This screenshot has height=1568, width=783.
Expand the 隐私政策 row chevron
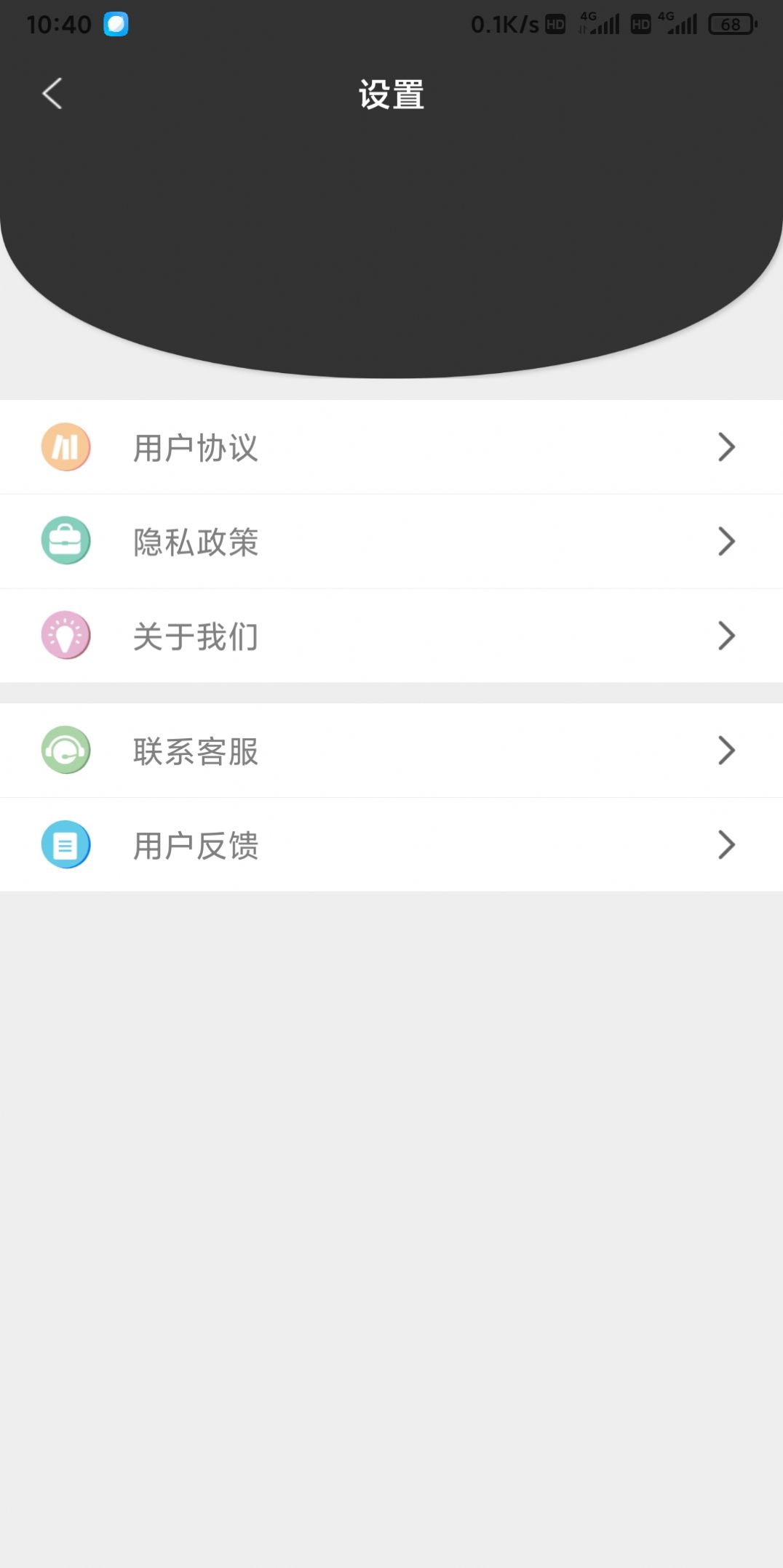coord(726,541)
